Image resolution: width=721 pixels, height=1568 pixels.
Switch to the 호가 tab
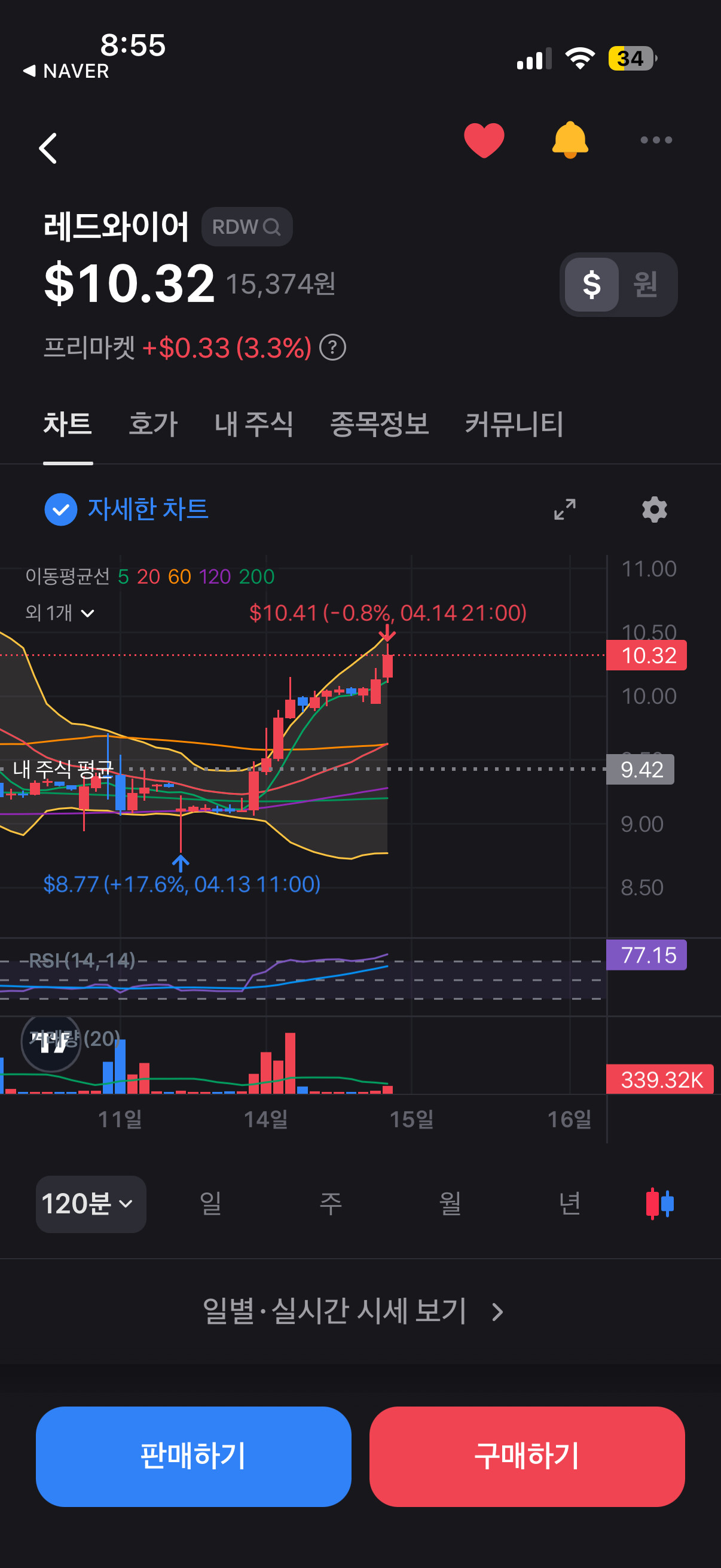tap(152, 423)
